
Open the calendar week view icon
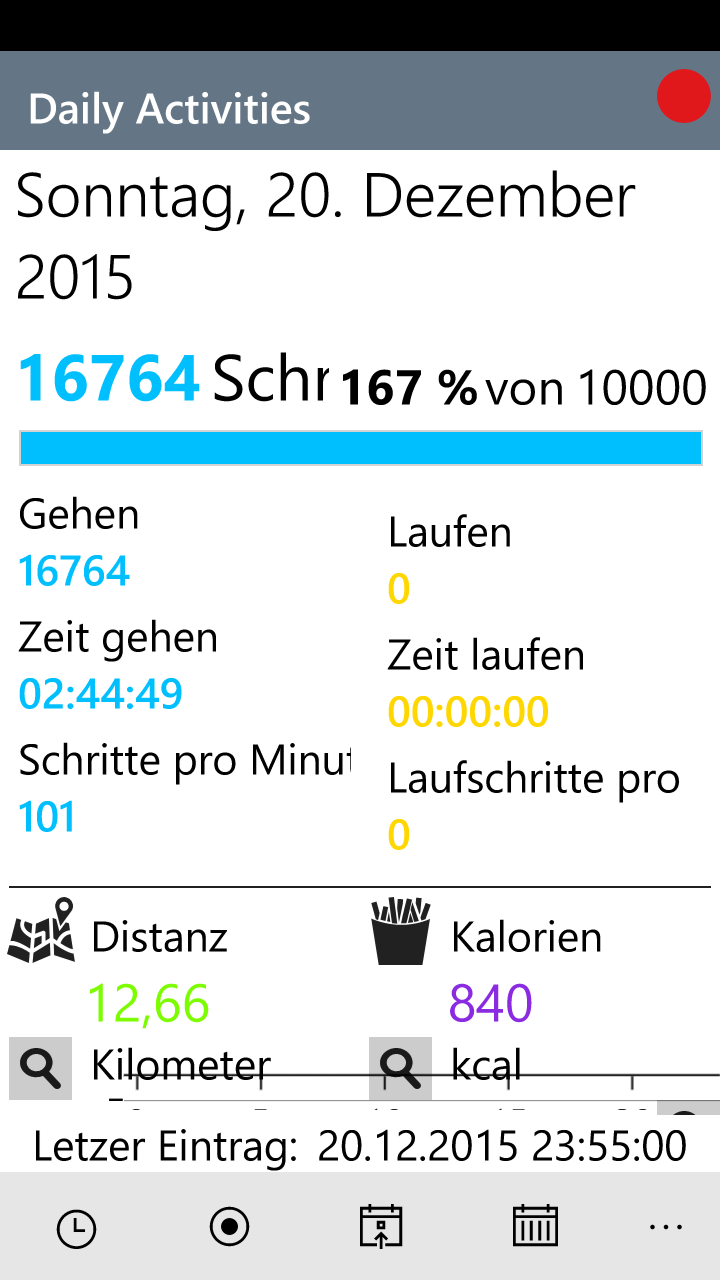(x=535, y=1226)
